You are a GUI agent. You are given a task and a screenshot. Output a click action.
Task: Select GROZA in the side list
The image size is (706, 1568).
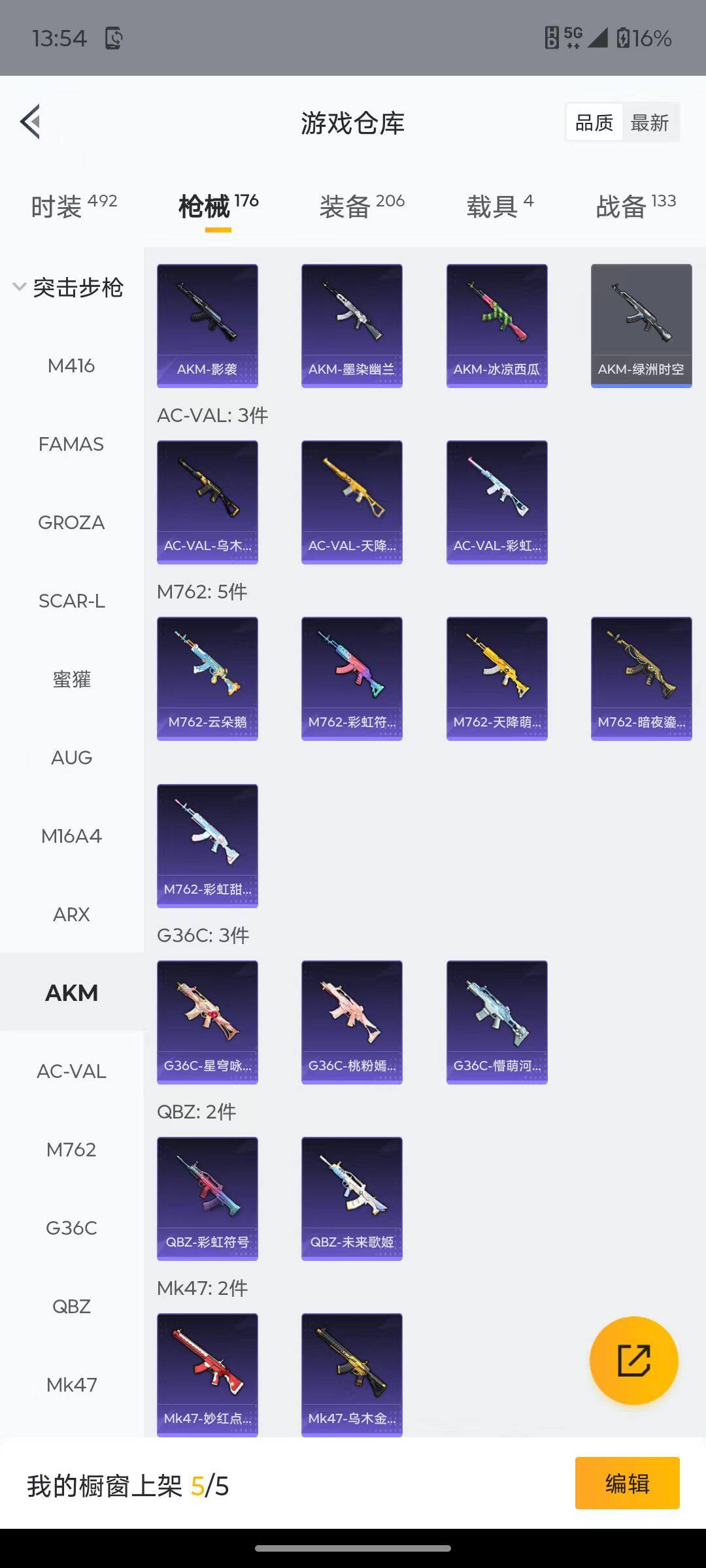tap(71, 523)
